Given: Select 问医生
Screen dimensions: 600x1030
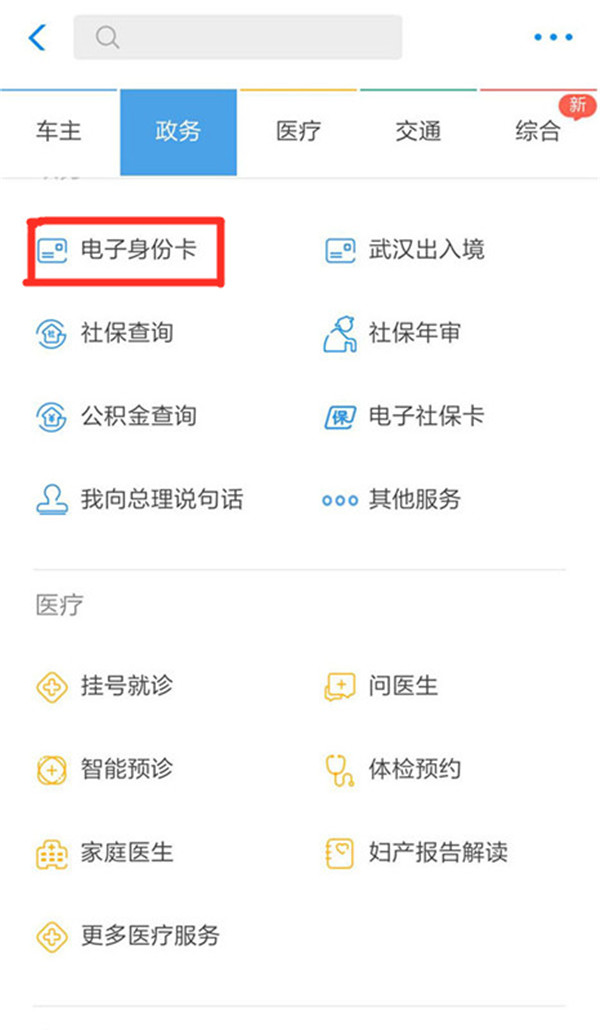Looking at the screenshot, I should coord(381,686).
